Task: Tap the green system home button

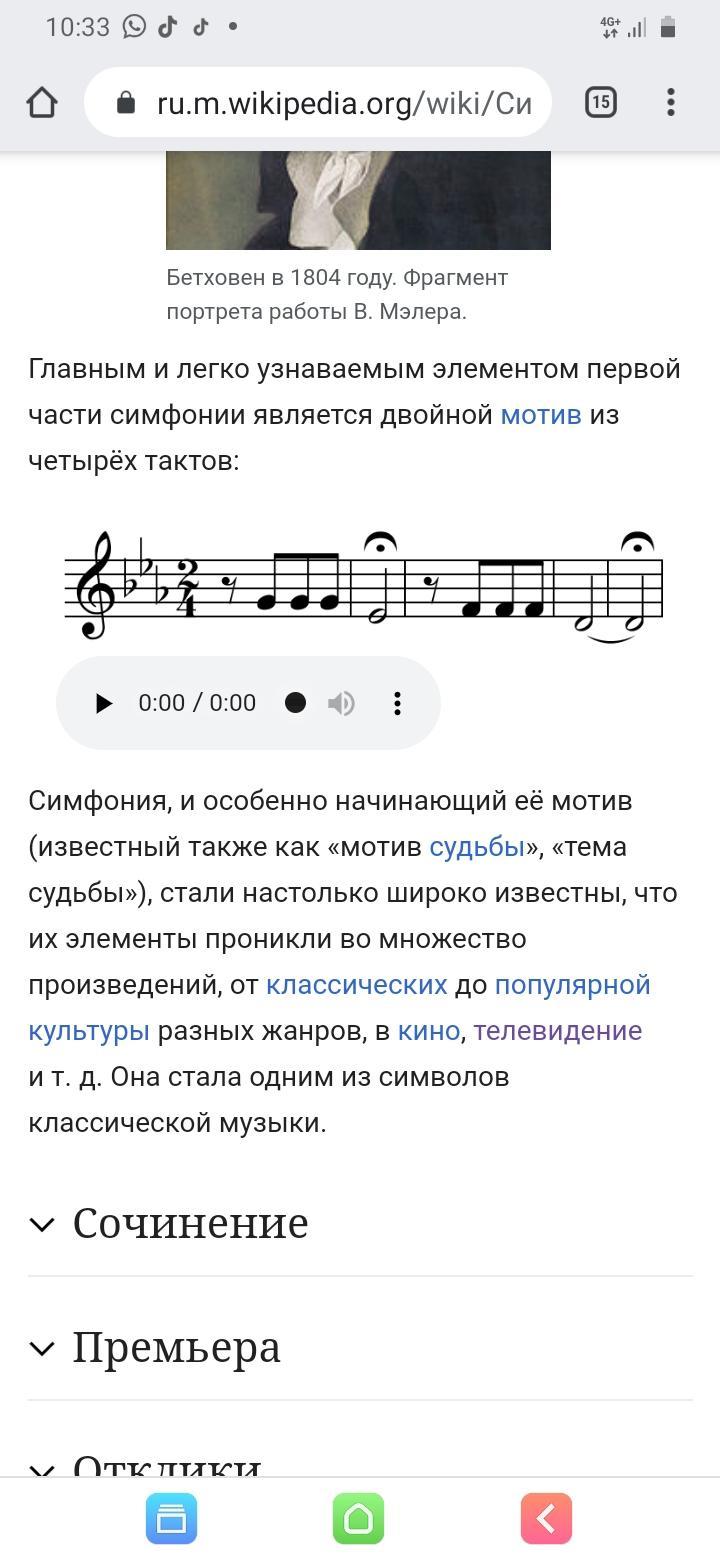Action: (x=358, y=1519)
